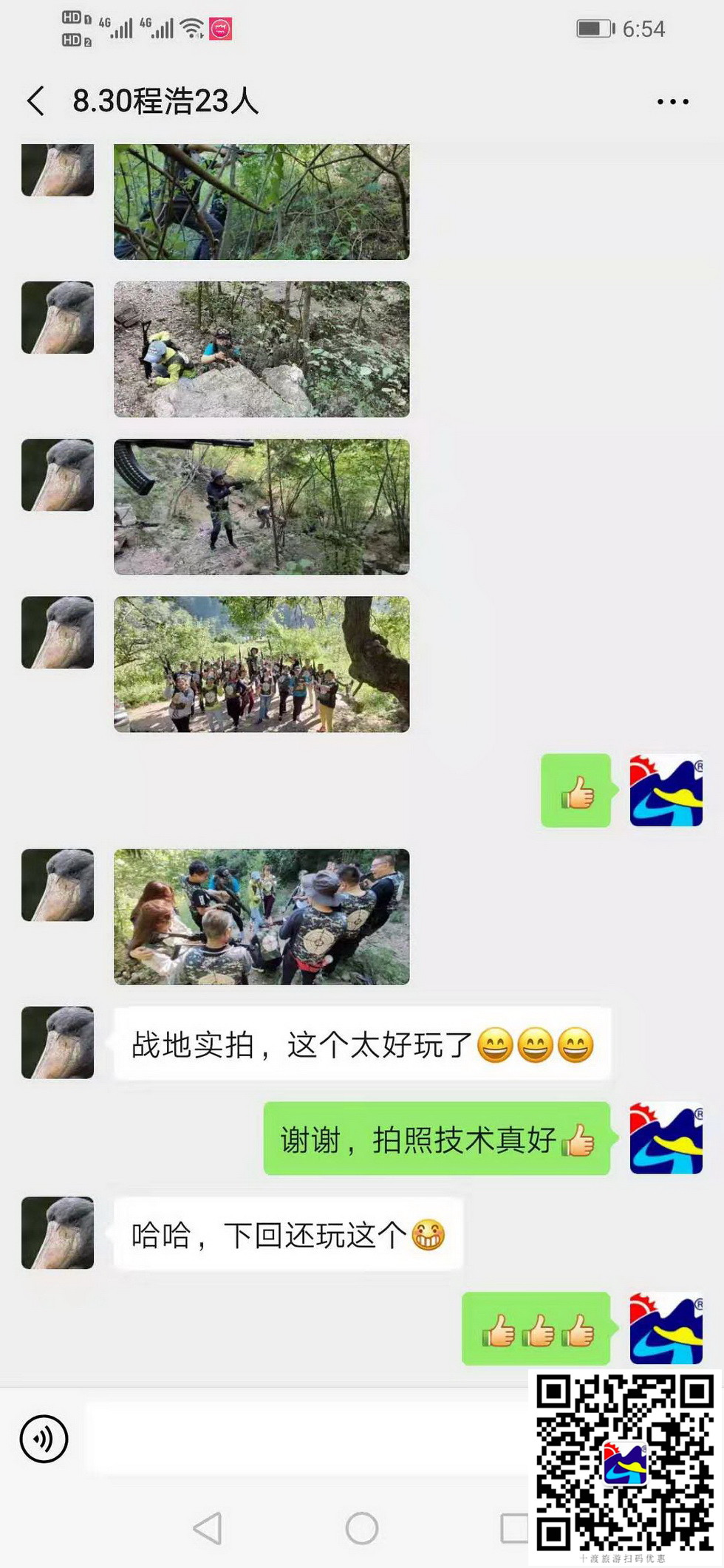Open the large group photo under the tree
This screenshot has width=724, height=1568.
(262, 664)
